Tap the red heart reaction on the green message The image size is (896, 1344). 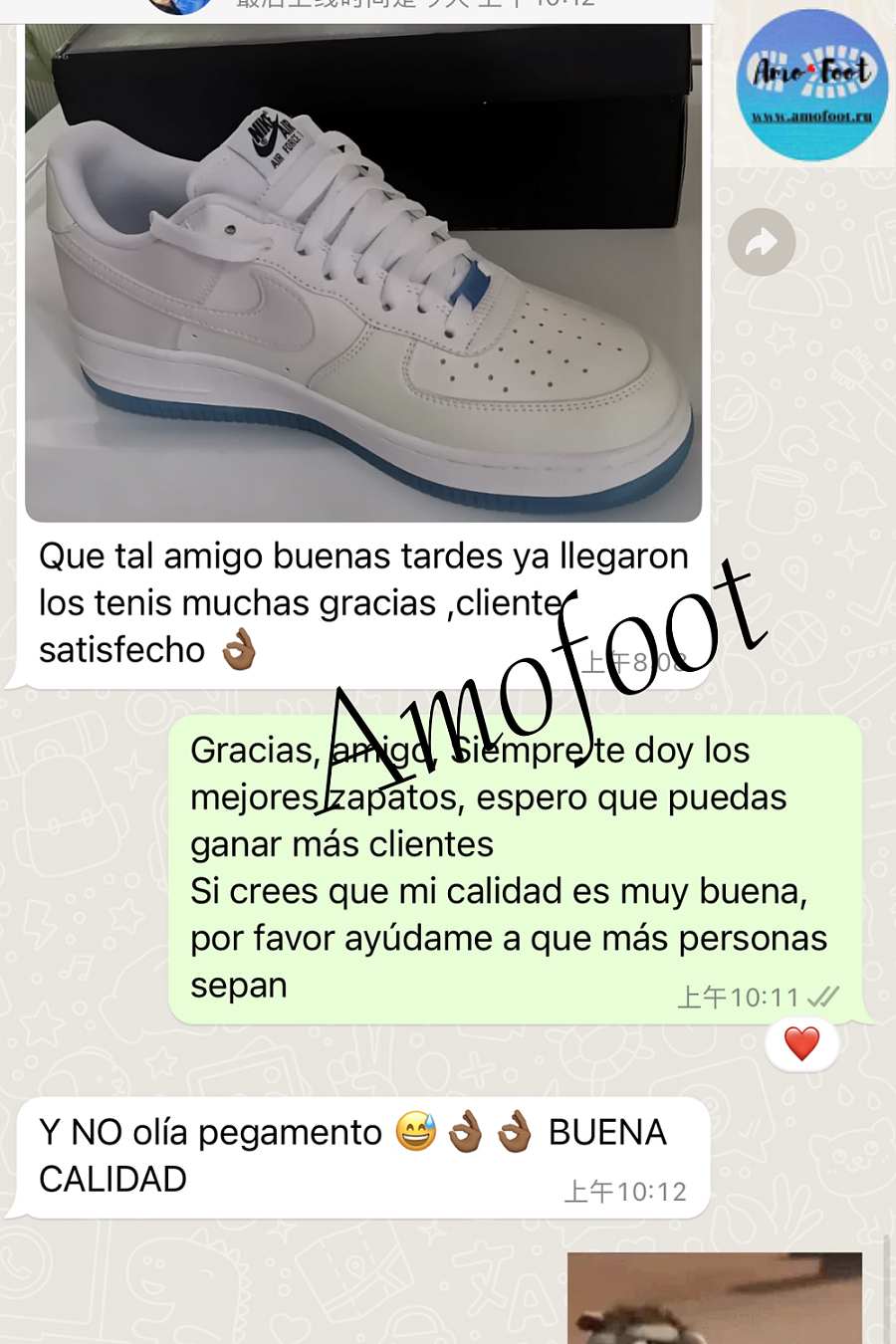(801, 1043)
